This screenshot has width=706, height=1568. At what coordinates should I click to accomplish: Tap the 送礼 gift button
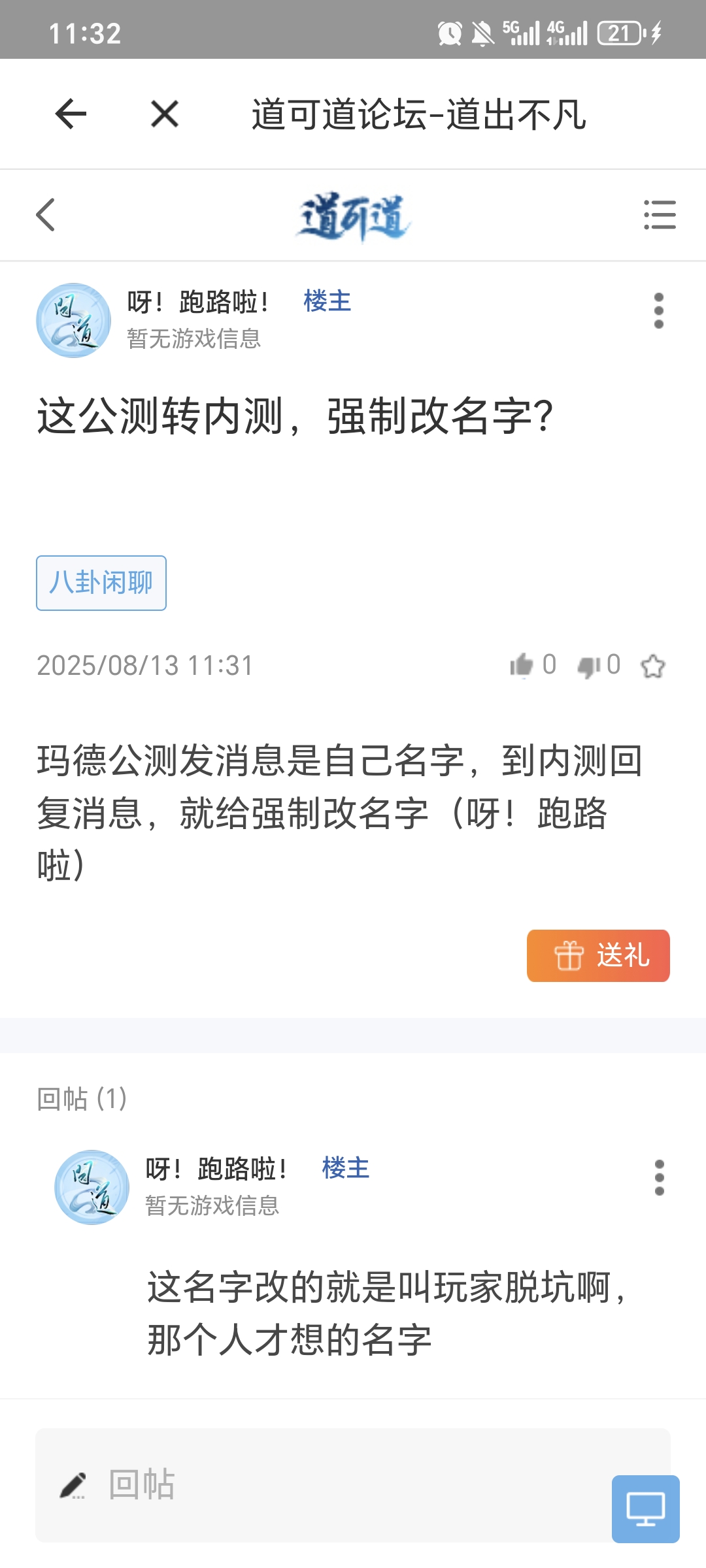598,955
